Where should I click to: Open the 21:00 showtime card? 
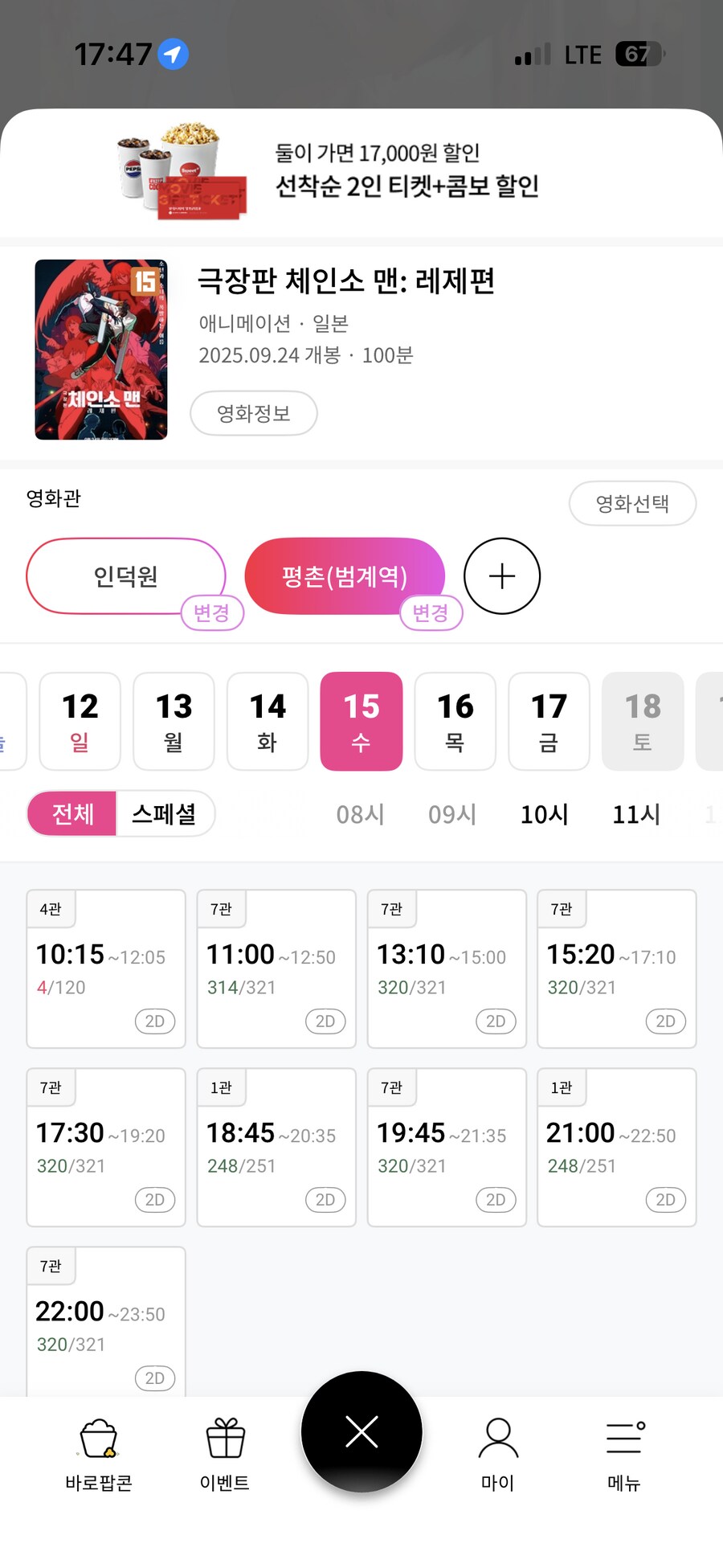616,1147
